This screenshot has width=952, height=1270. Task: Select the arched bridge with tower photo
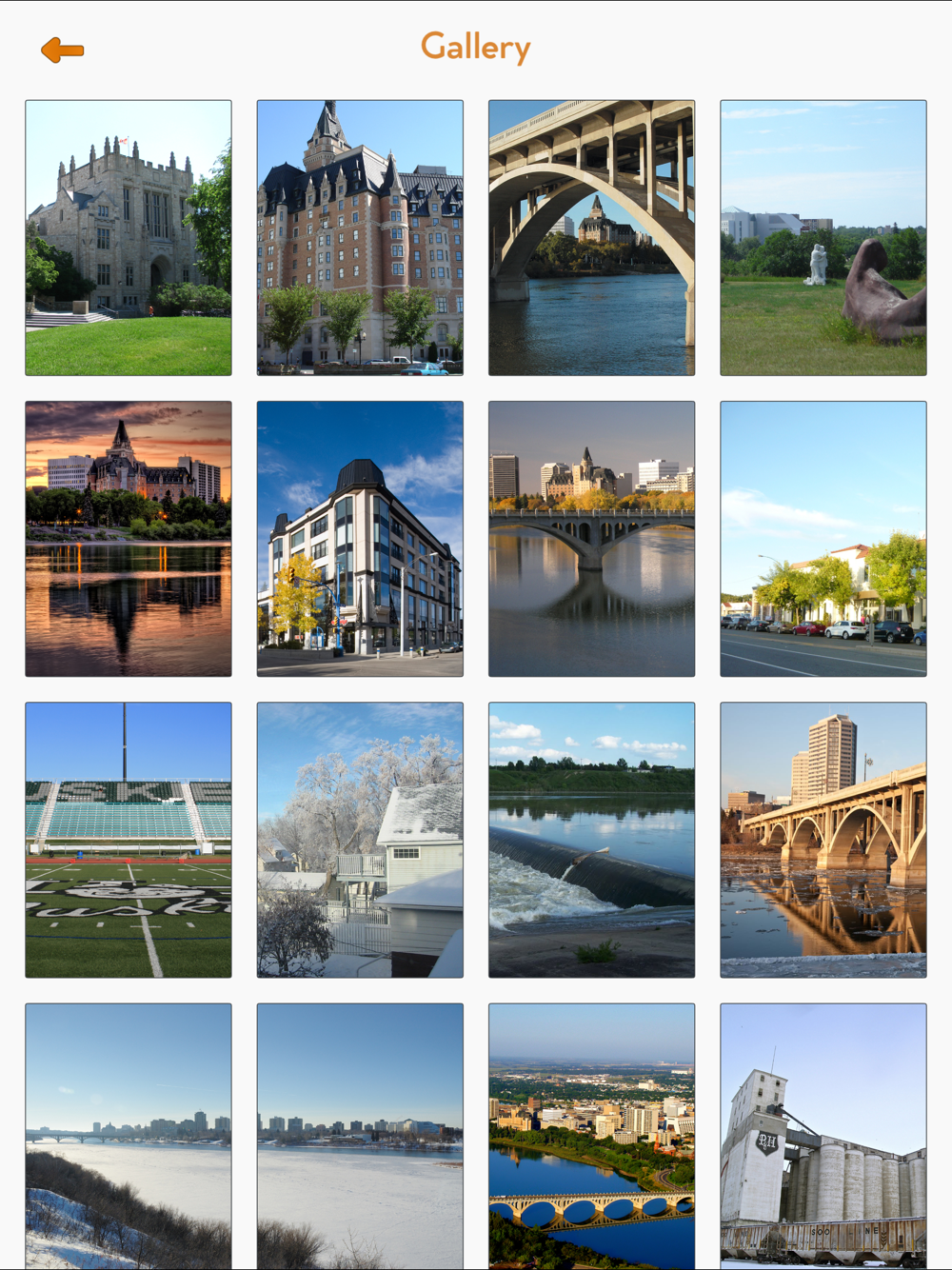coord(823,840)
